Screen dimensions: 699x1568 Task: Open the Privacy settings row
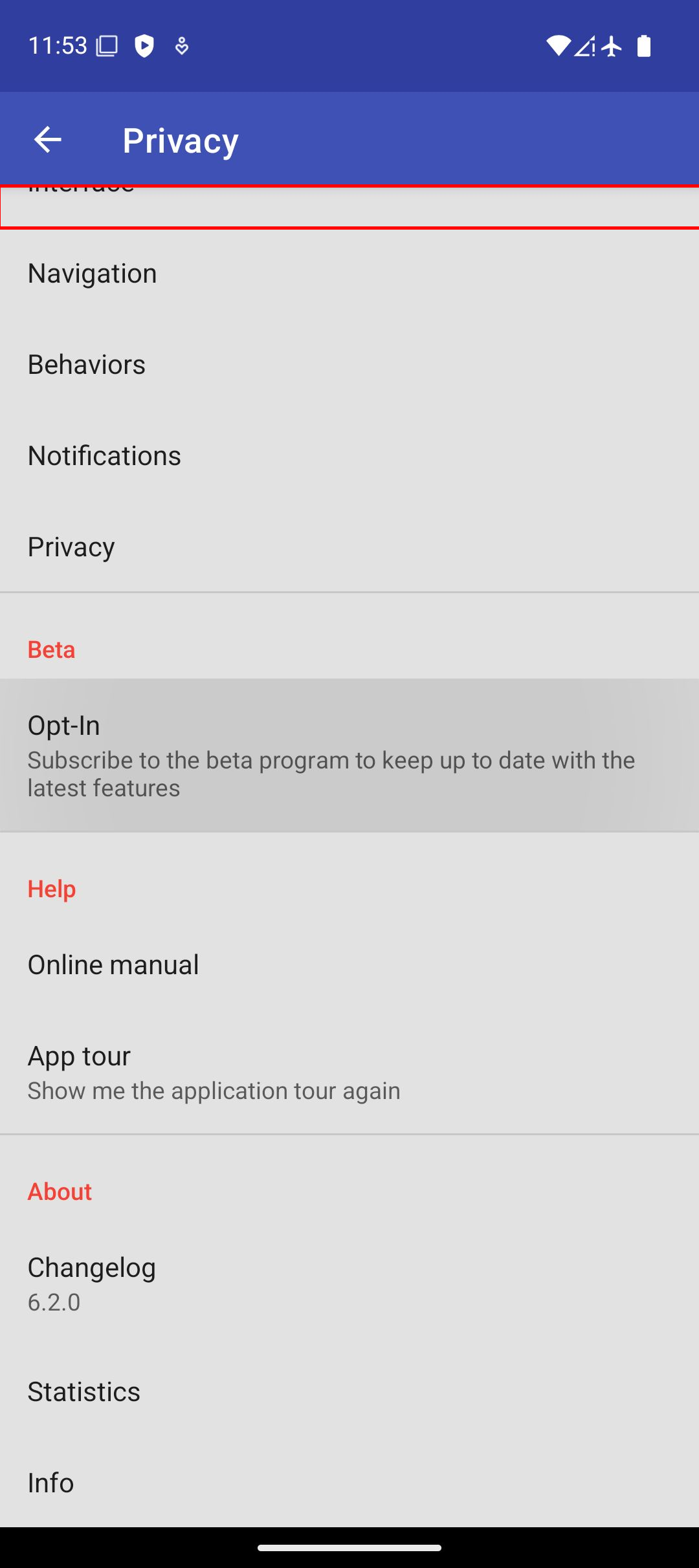tap(349, 547)
